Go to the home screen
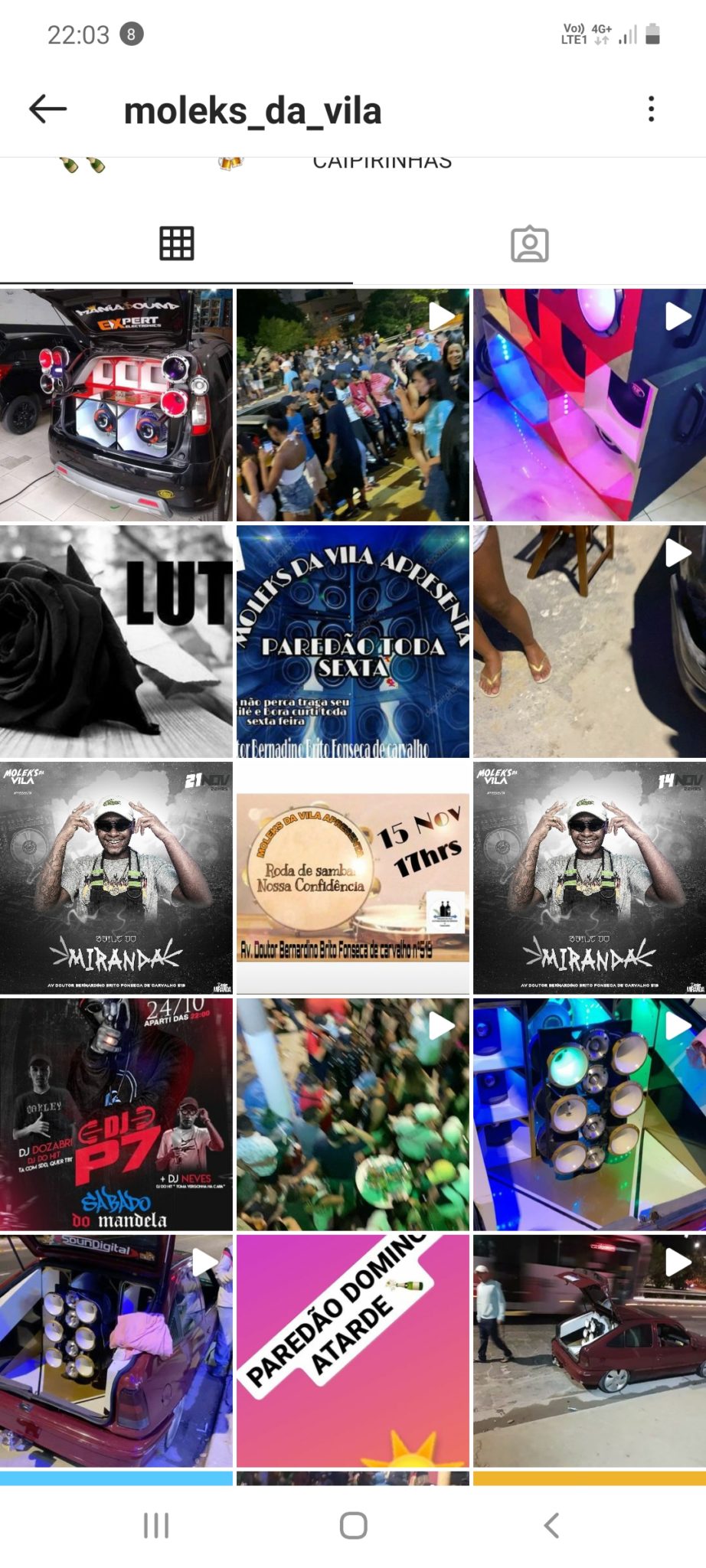Screen dimensions: 706x1568 pyautogui.click(x=353, y=1525)
